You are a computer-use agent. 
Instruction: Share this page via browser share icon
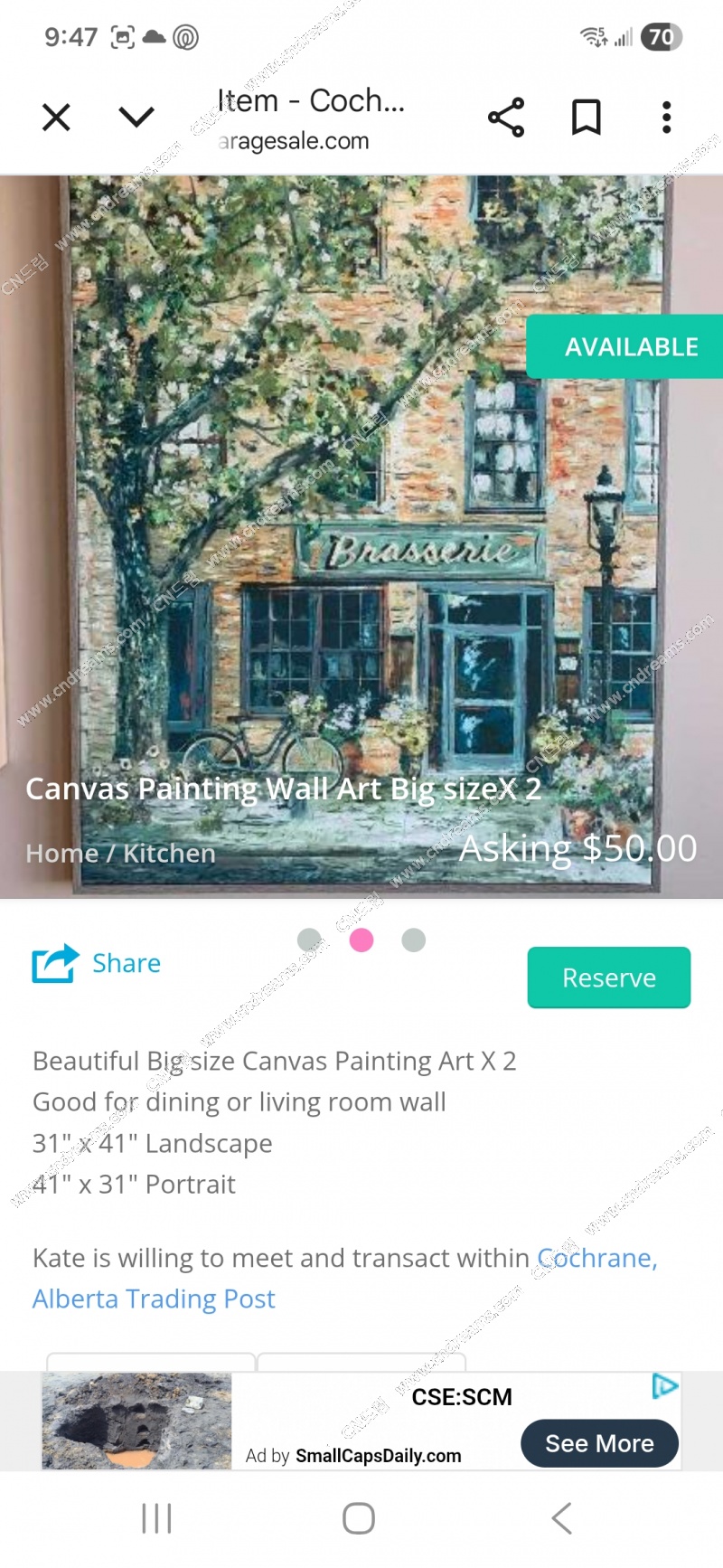[x=506, y=118]
